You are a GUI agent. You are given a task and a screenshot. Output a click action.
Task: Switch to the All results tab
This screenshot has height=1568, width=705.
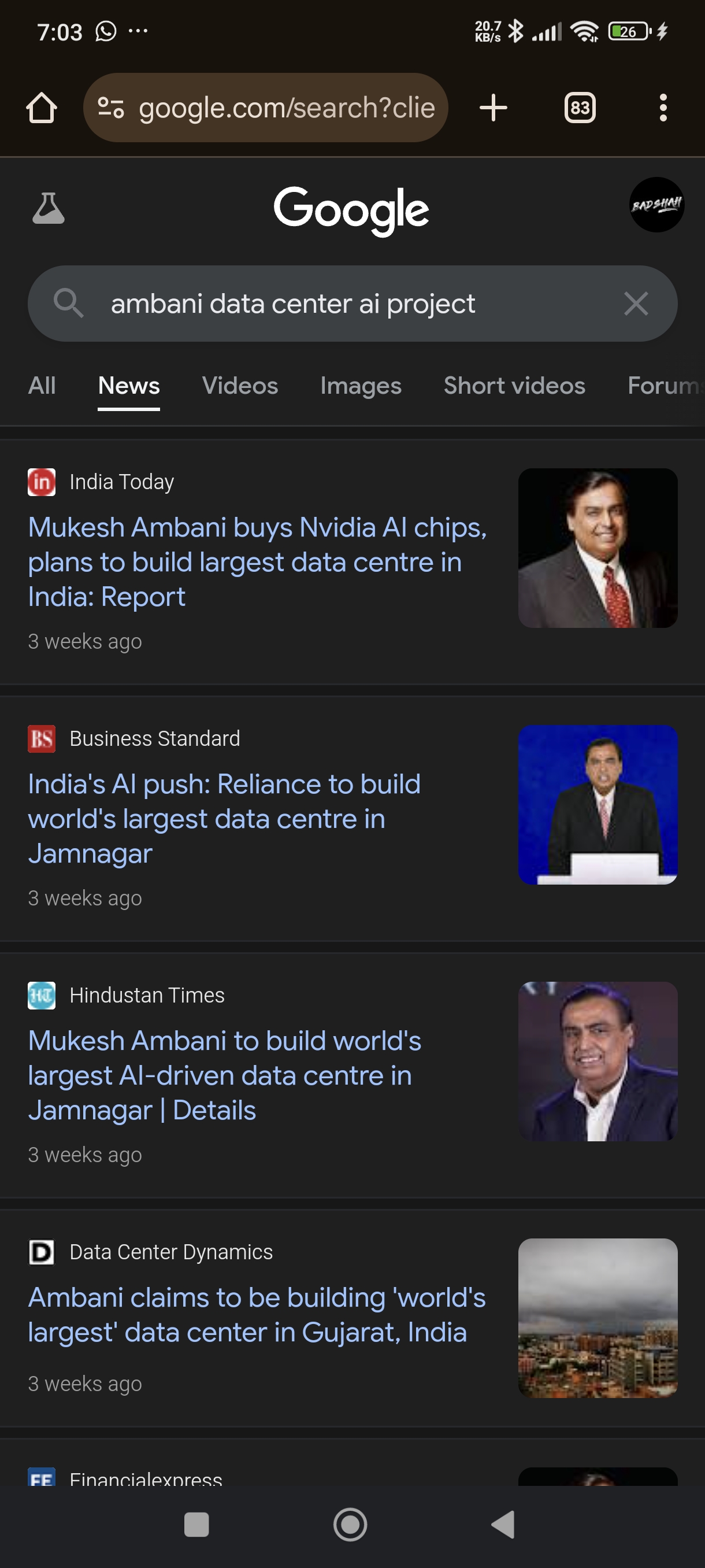[42, 385]
